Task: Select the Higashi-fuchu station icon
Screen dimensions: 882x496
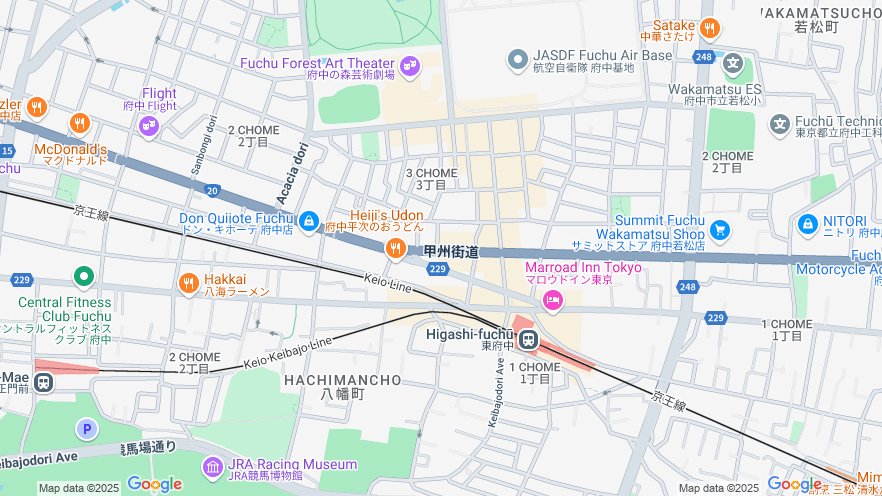Action: 528,340
